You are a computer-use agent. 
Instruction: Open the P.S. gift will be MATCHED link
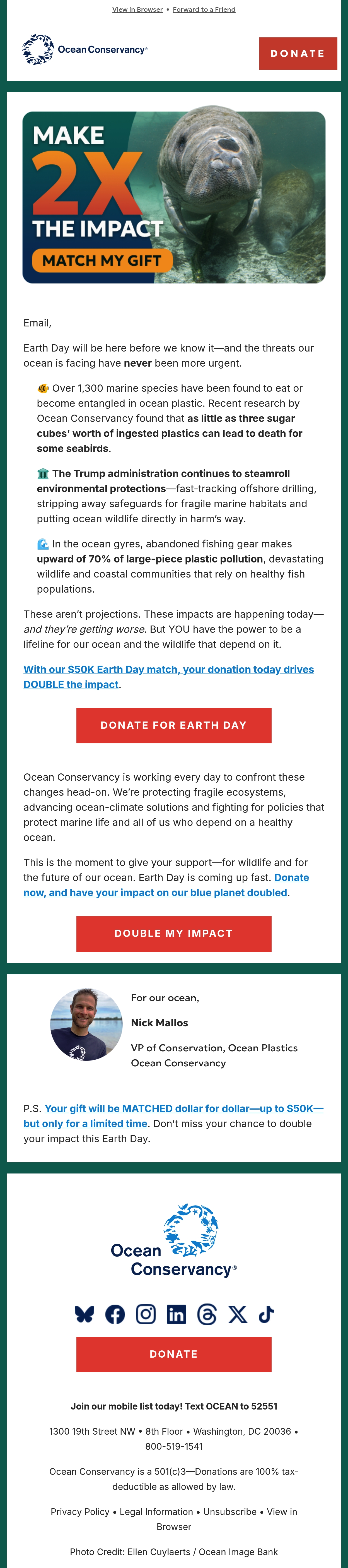pos(173,1116)
